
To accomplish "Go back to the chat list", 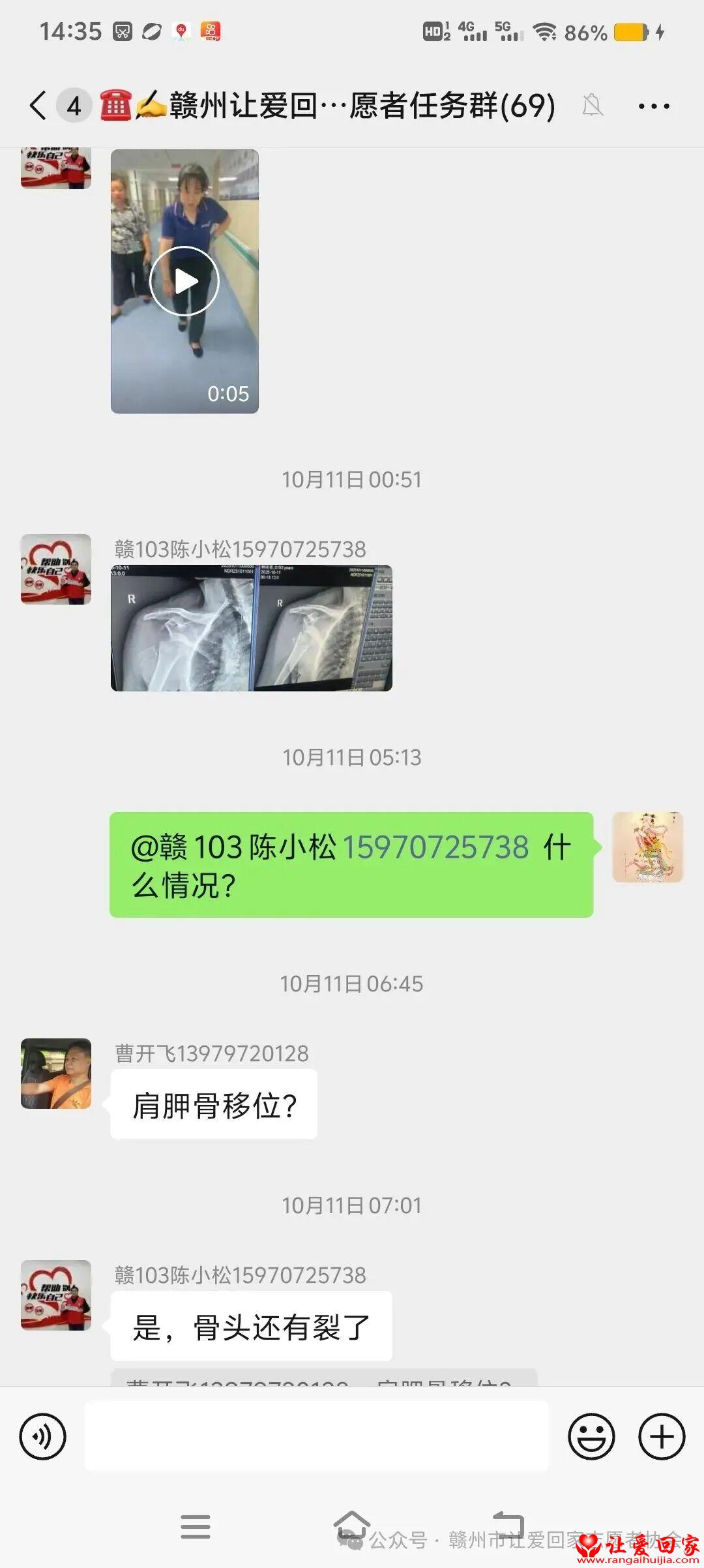I will tap(38, 106).
